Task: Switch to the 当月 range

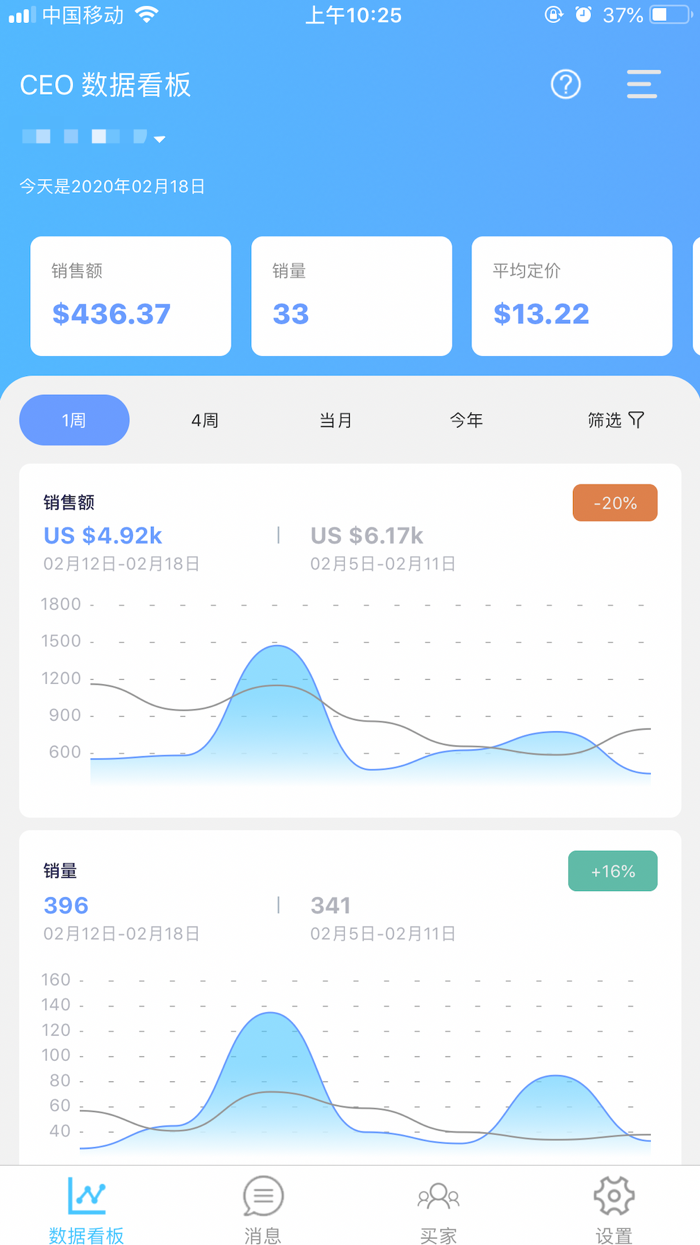Action: point(336,420)
